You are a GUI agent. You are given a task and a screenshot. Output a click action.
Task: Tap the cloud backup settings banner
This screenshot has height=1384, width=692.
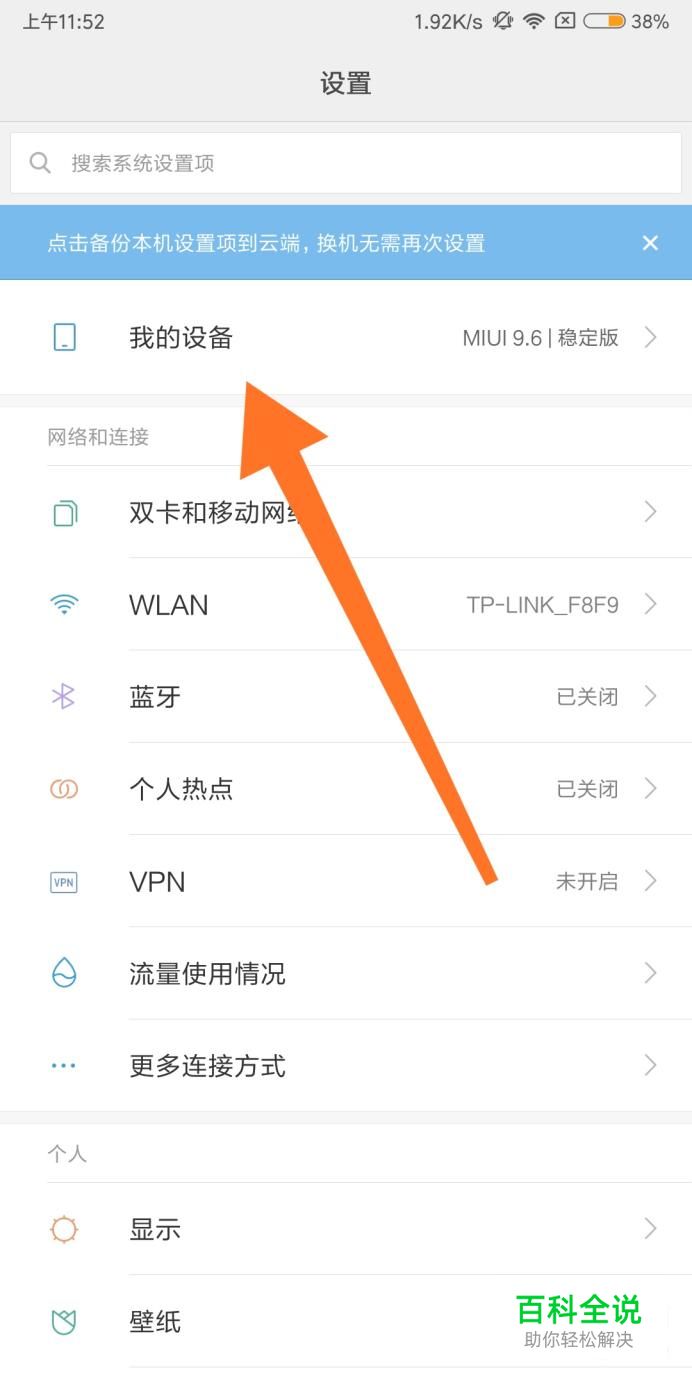pos(300,243)
